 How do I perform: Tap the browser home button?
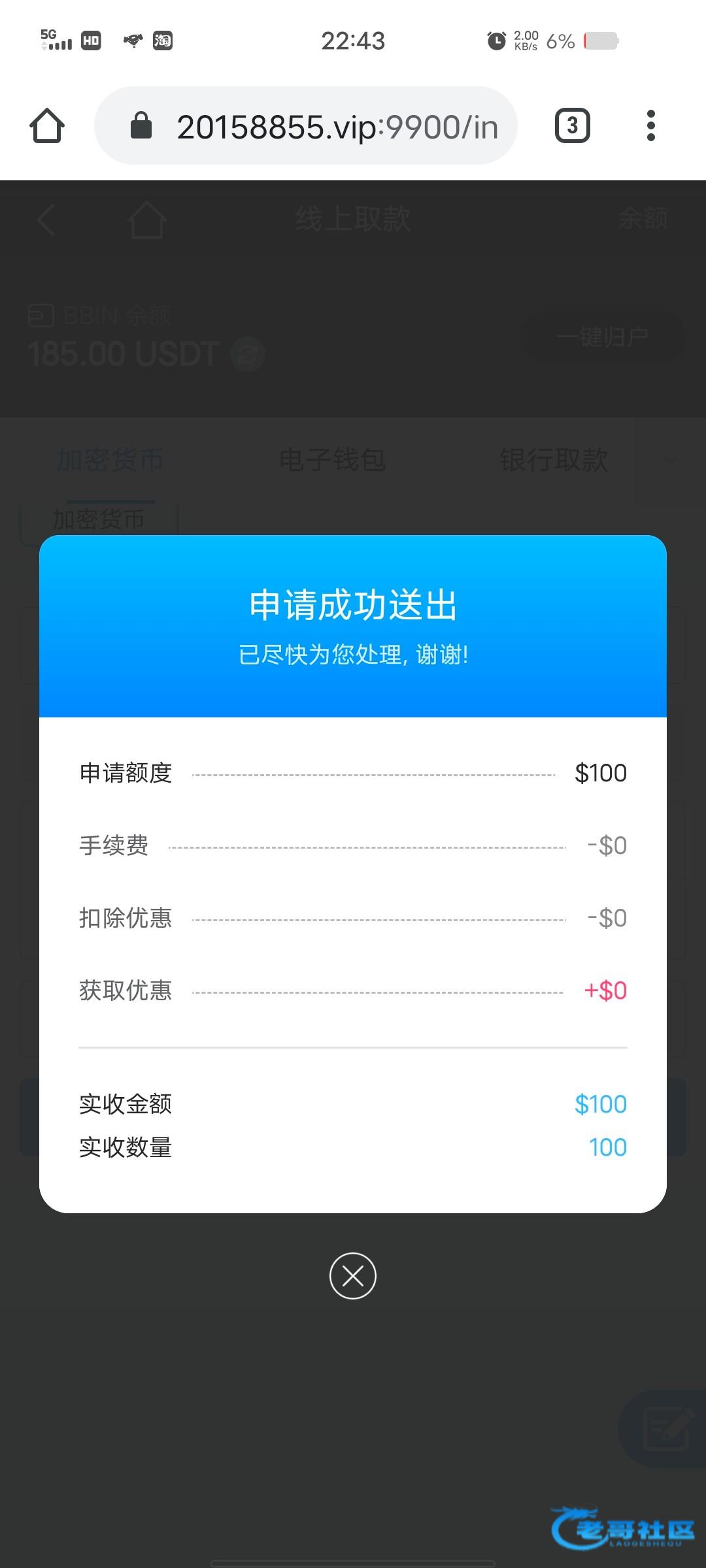pos(47,125)
